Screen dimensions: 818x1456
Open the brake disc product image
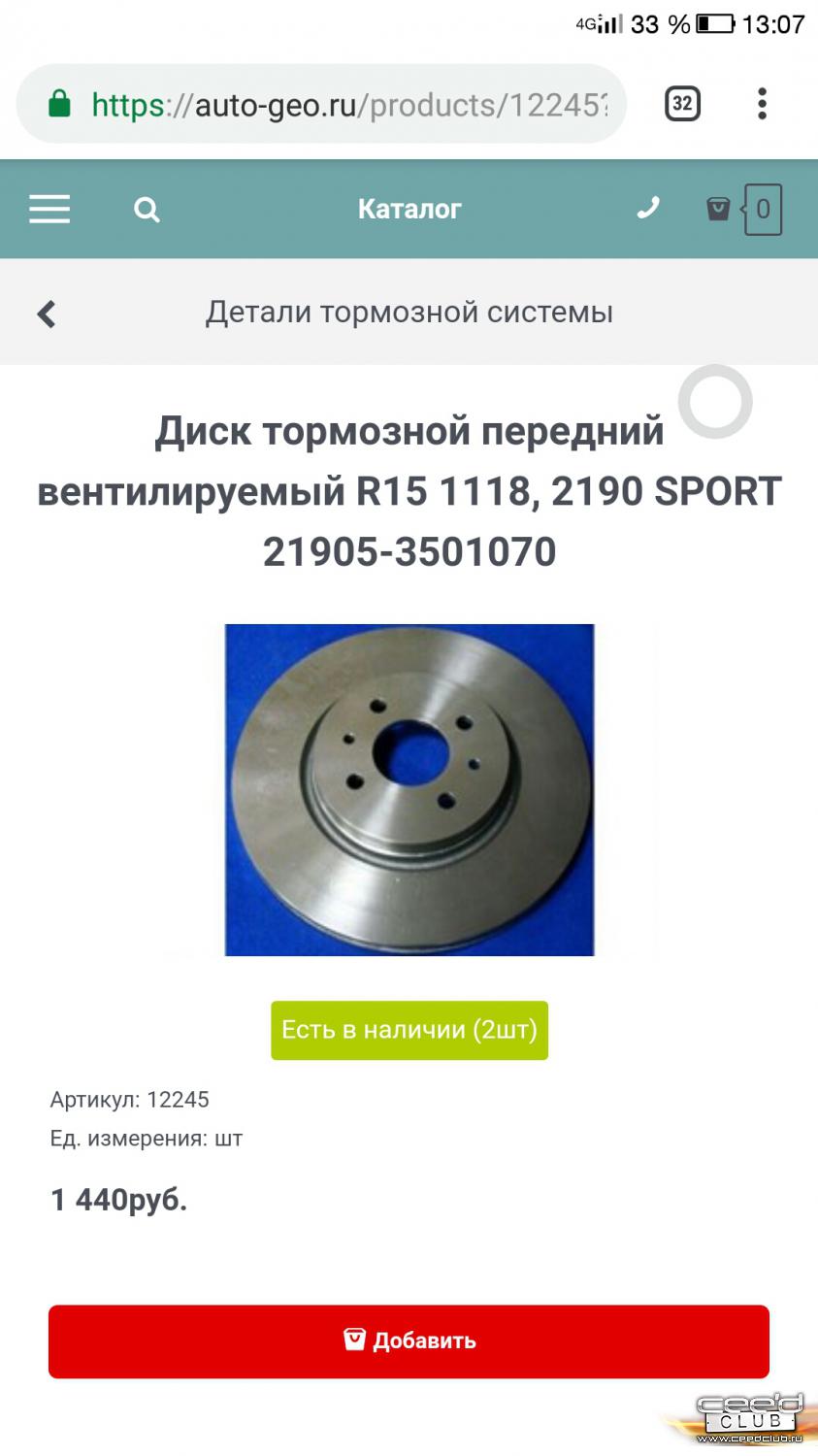click(409, 789)
